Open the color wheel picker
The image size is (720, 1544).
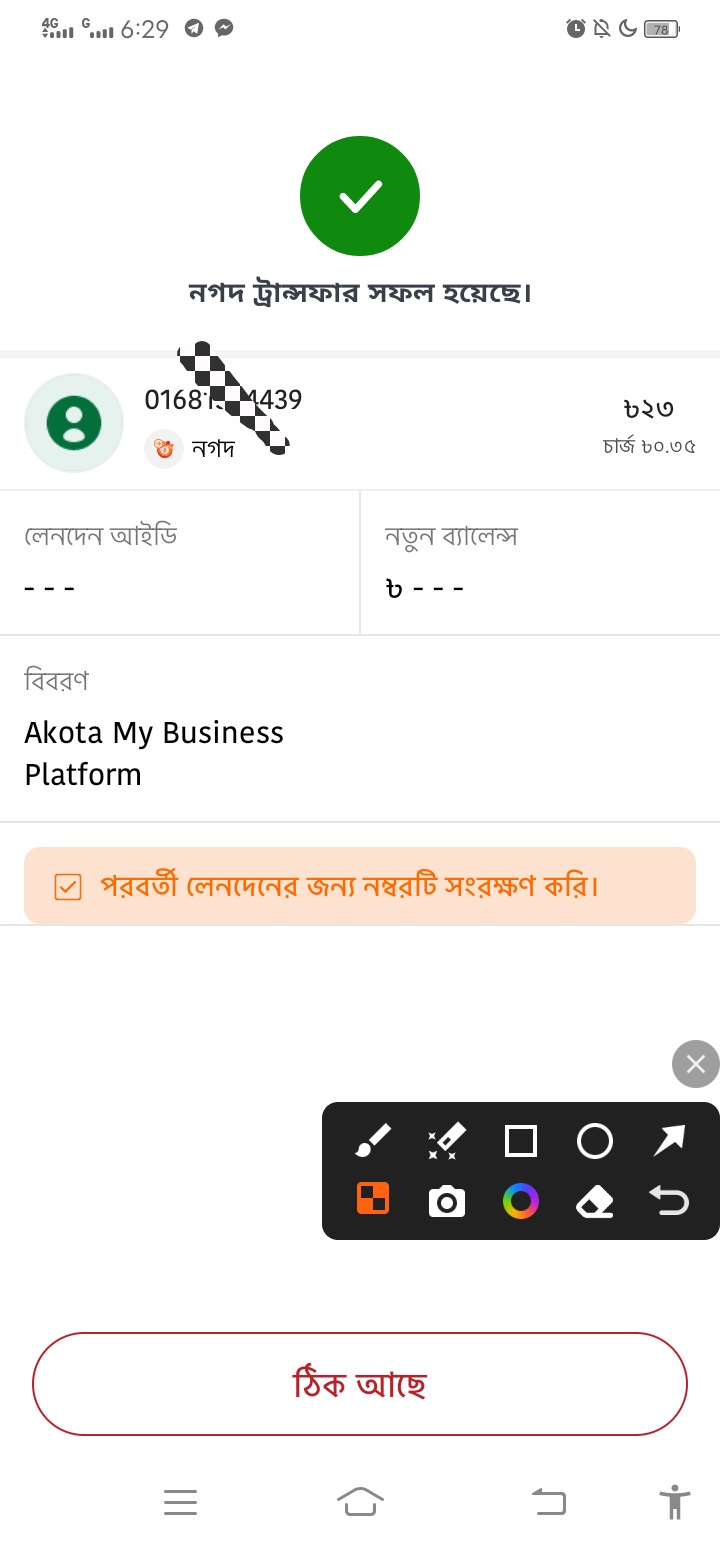pos(521,1200)
